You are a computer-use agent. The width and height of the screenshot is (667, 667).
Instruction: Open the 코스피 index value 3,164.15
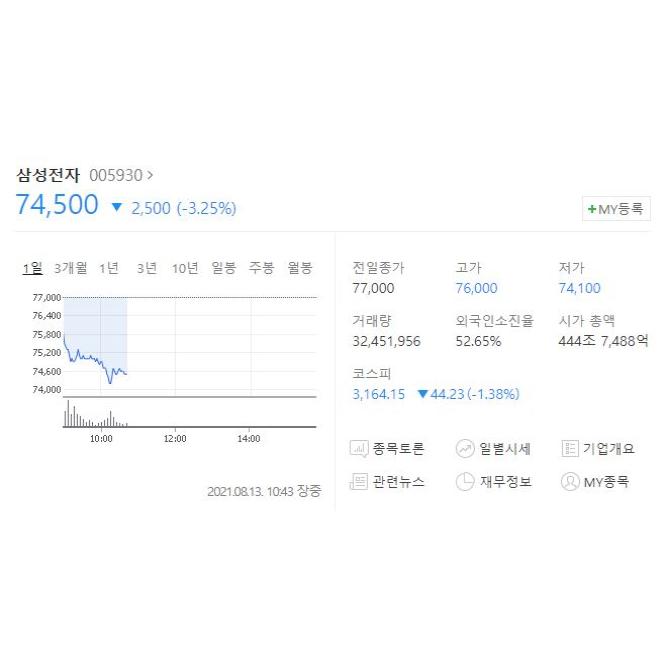pos(379,394)
